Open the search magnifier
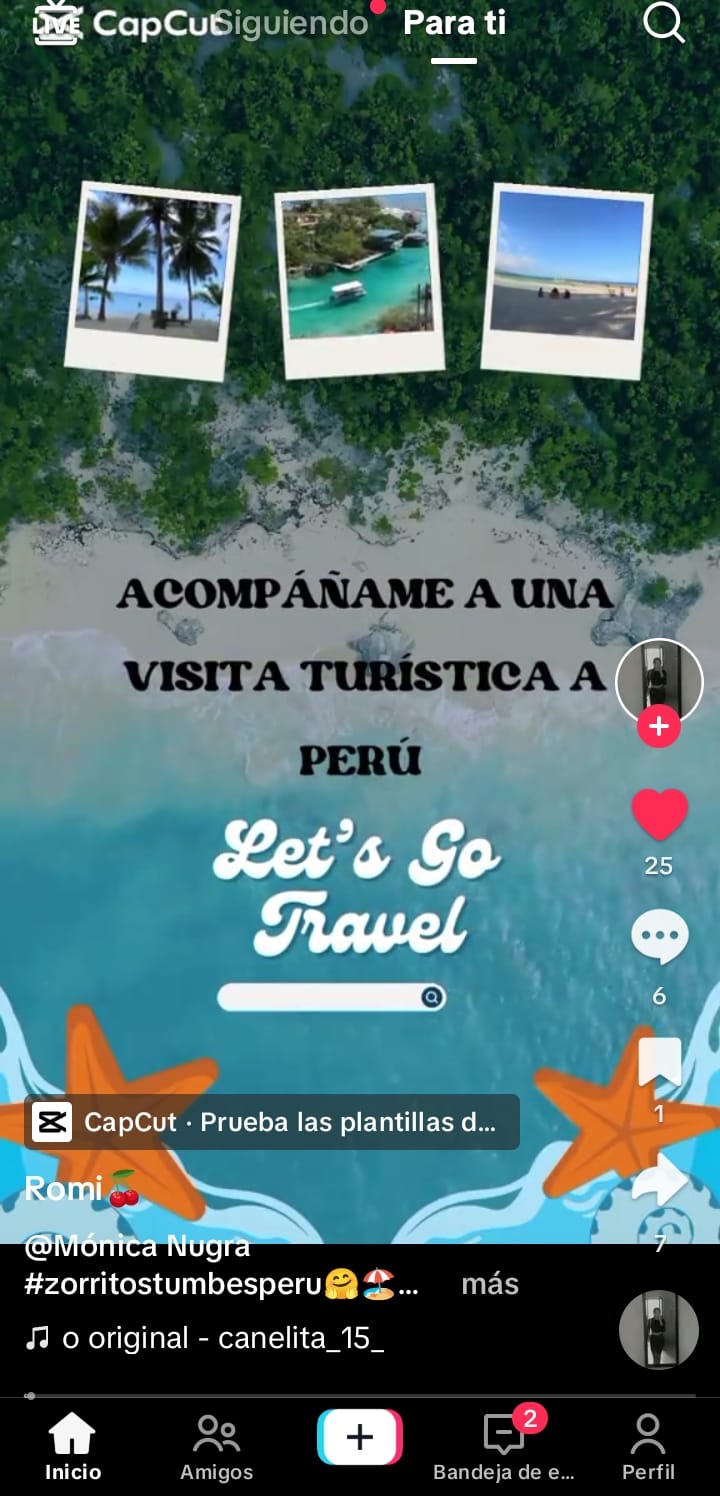The height and width of the screenshot is (1496, 720). click(663, 22)
